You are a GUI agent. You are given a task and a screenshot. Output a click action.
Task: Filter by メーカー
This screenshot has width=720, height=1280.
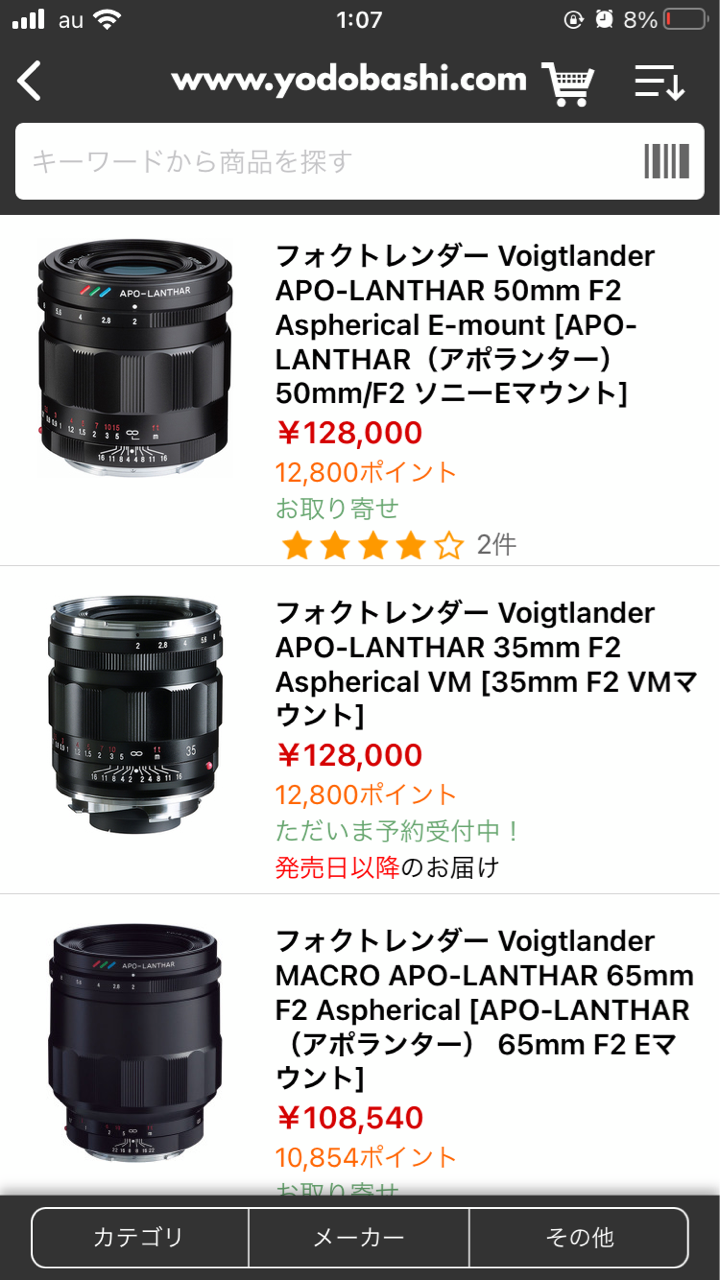pyautogui.click(x=359, y=1238)
